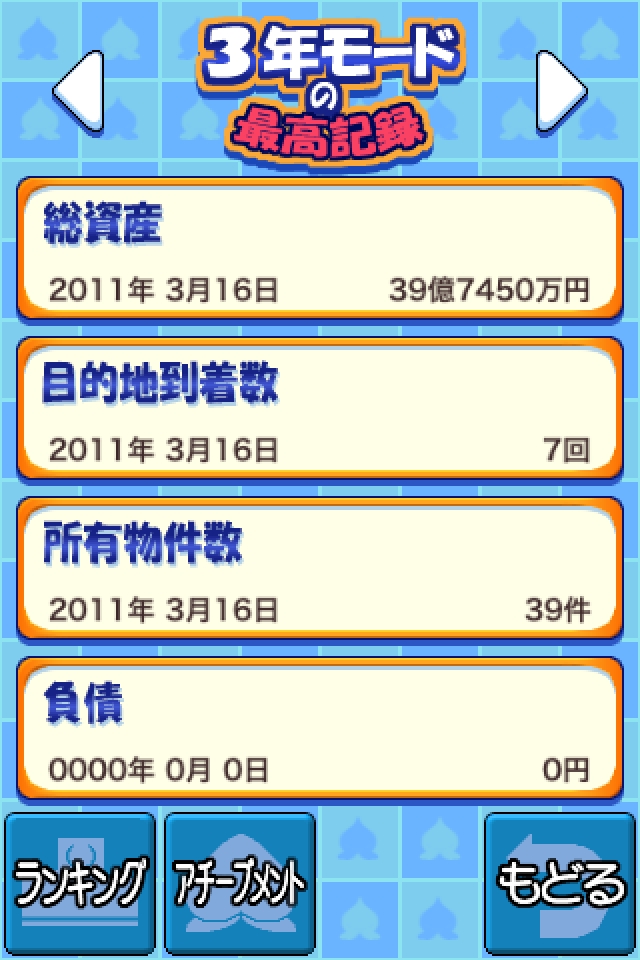
Task: Go to previous mode records with left arrow
Action: 78,91
